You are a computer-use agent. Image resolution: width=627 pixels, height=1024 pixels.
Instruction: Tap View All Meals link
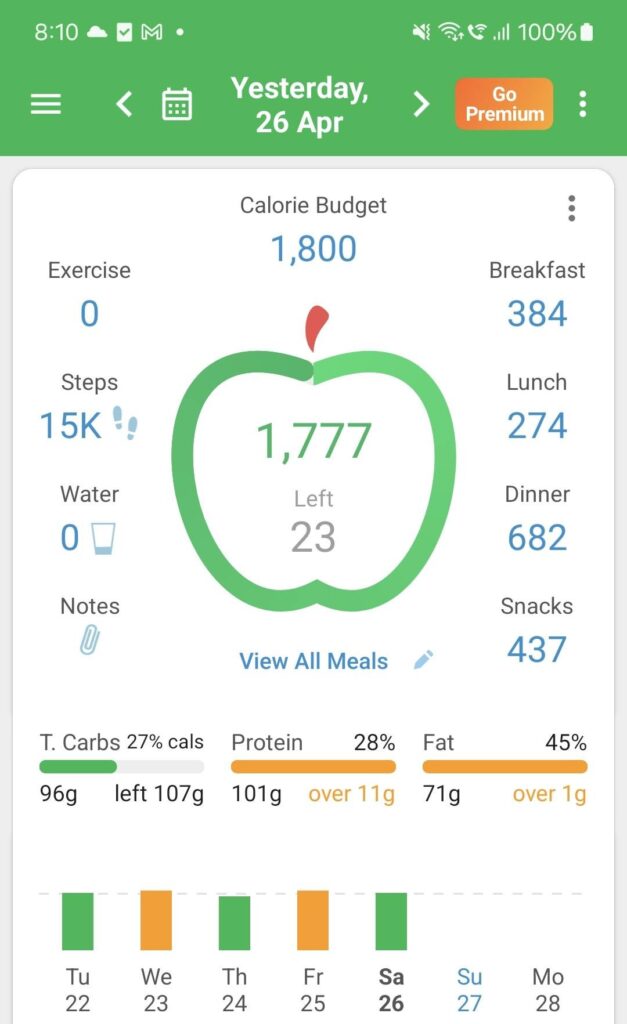tap(314, 661)
